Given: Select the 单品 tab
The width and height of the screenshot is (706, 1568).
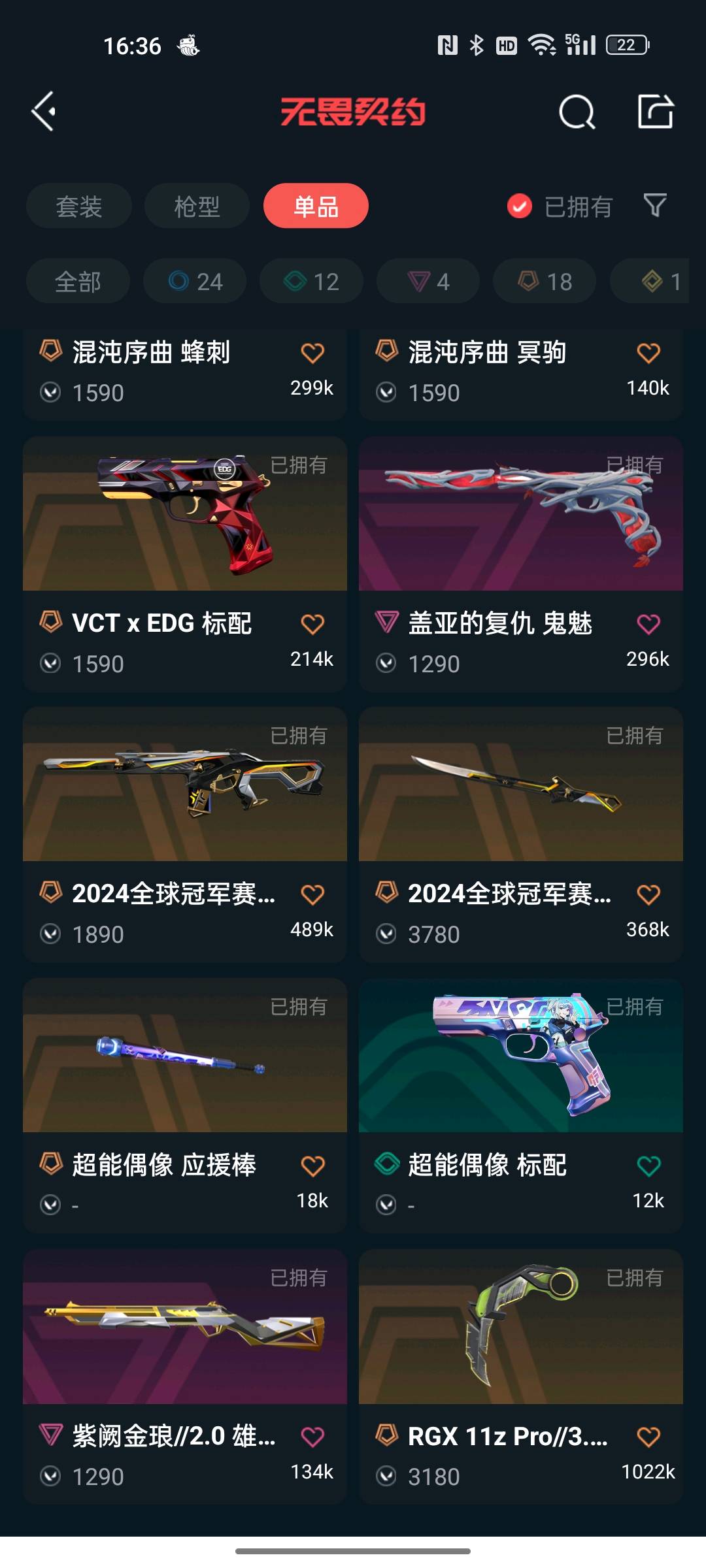Looking at the screenshot, I should pyautogui.click(x=316, y=206).
